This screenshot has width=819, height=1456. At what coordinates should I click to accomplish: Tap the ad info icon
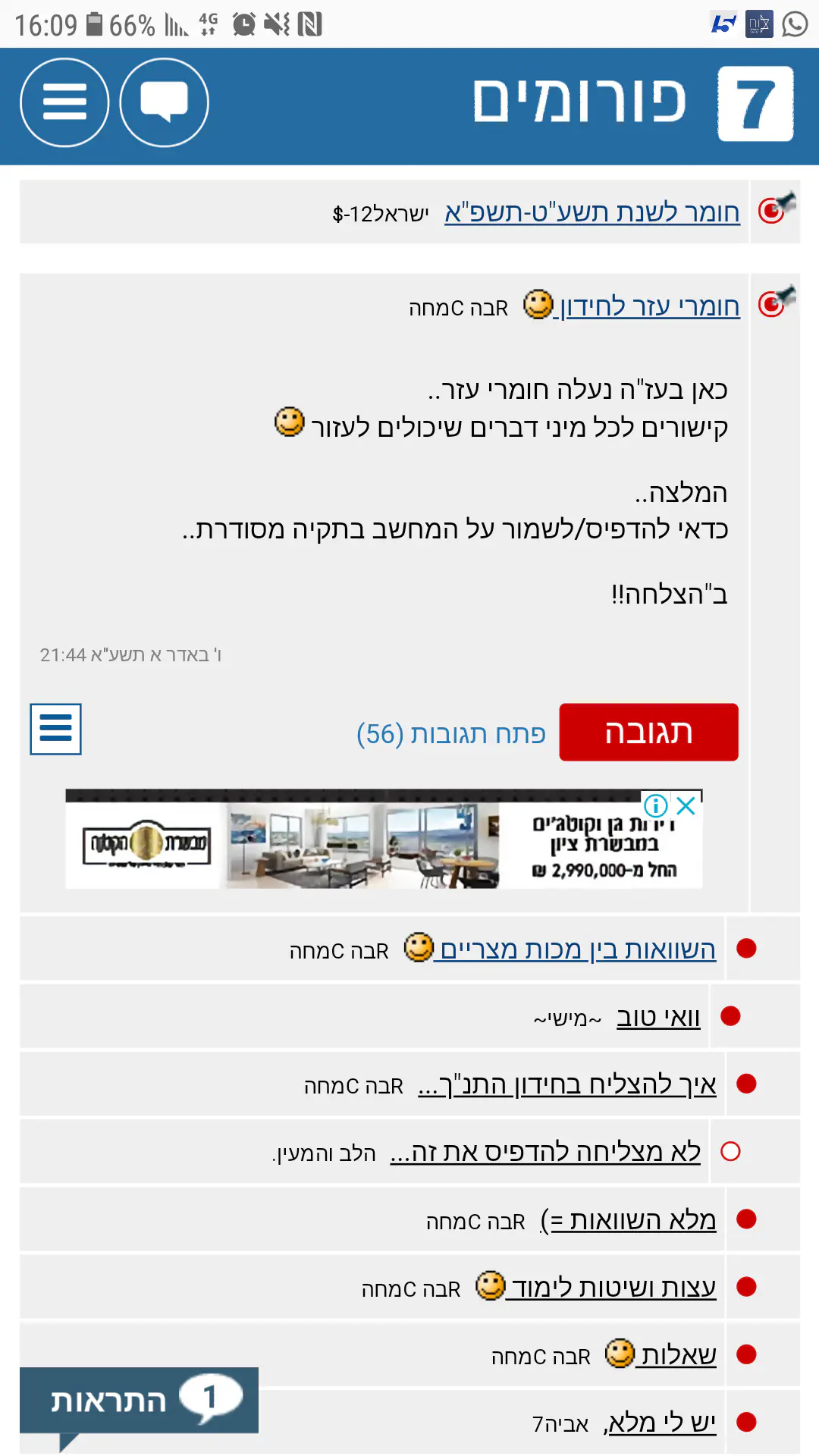coord(655,805)
